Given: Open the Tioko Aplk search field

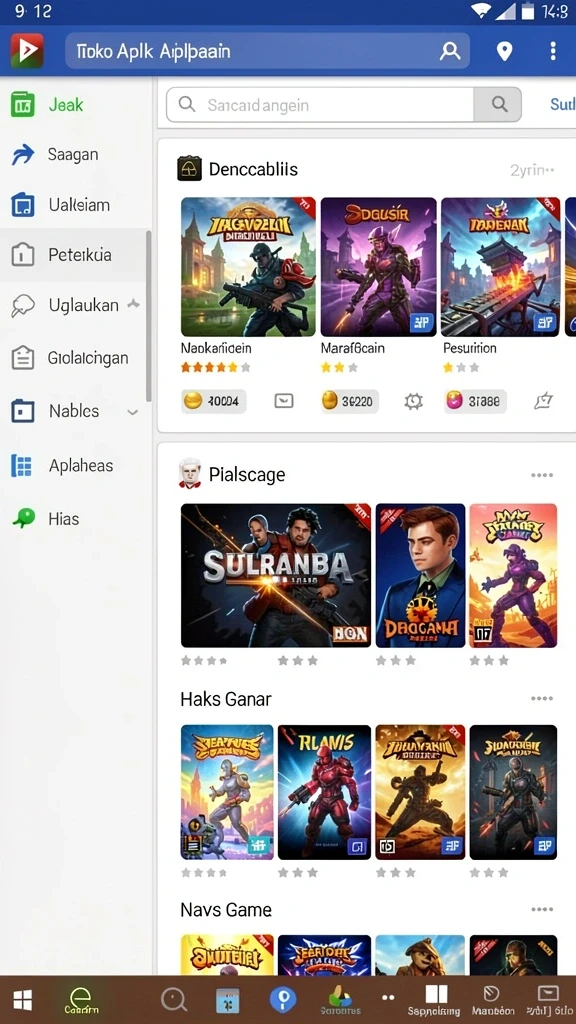Looking at the screenshot, I should tap(267, 51).
